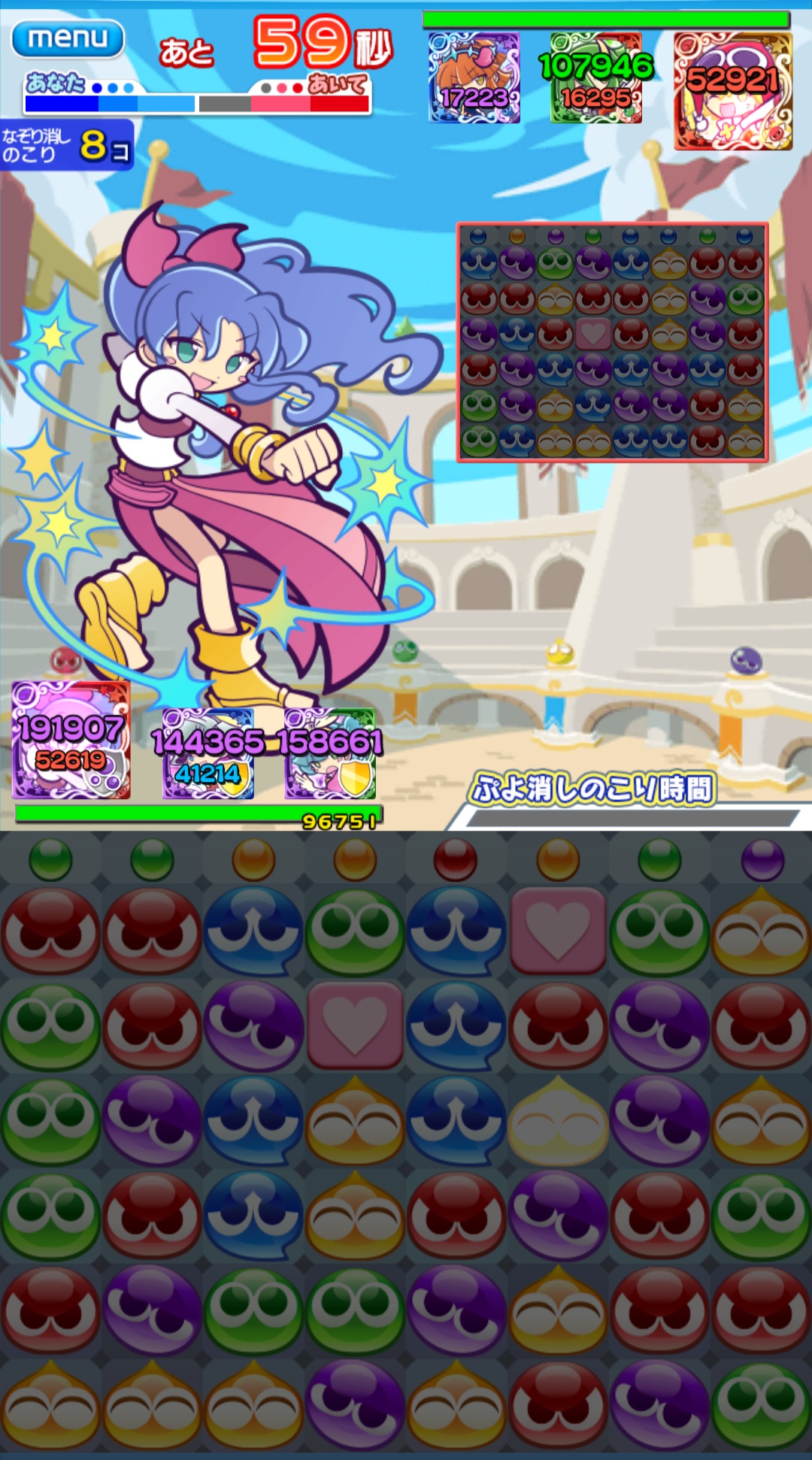Select the blue character card showing 144365
The height and width of the screenshot is (1460, 812).
208,754
